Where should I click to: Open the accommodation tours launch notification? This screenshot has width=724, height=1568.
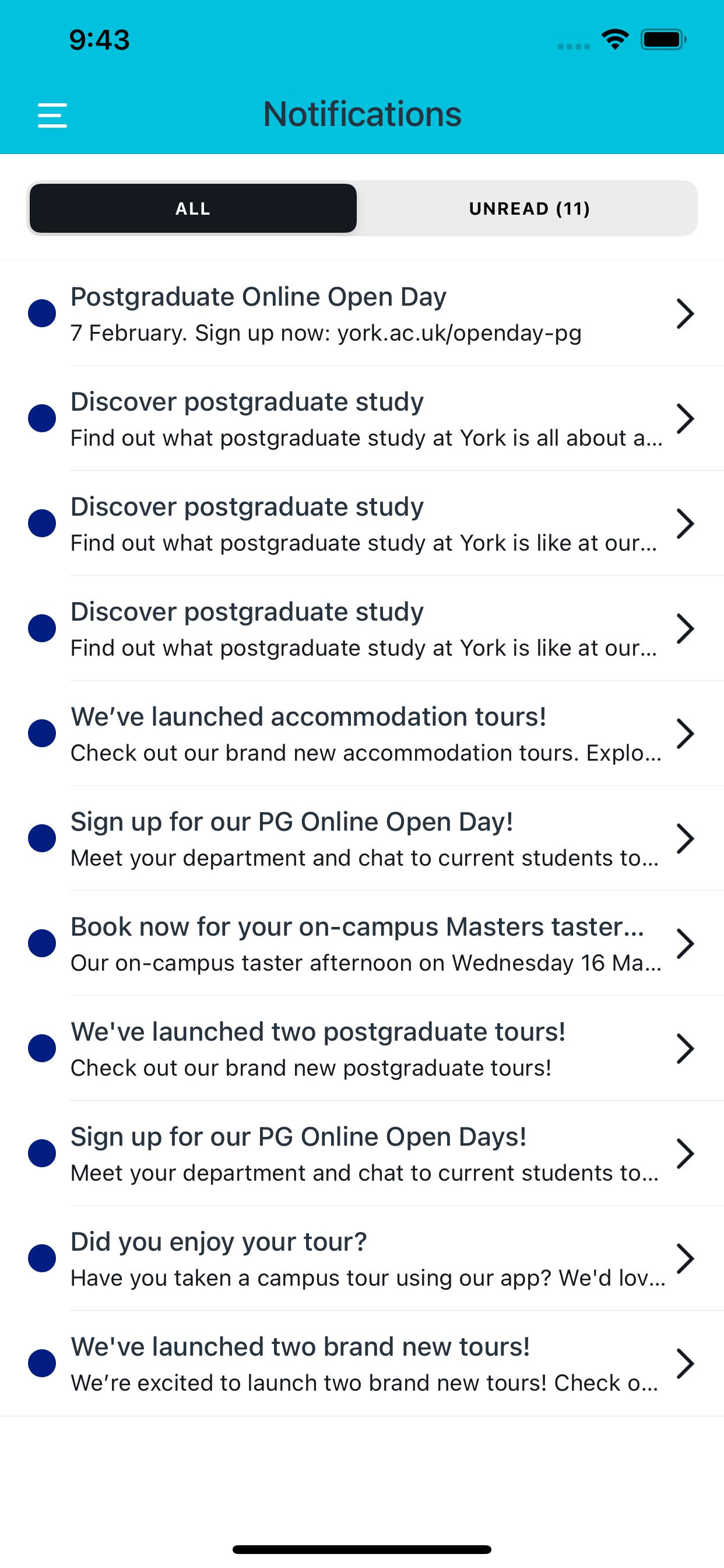pyautogui.click(x=362, y=733)
